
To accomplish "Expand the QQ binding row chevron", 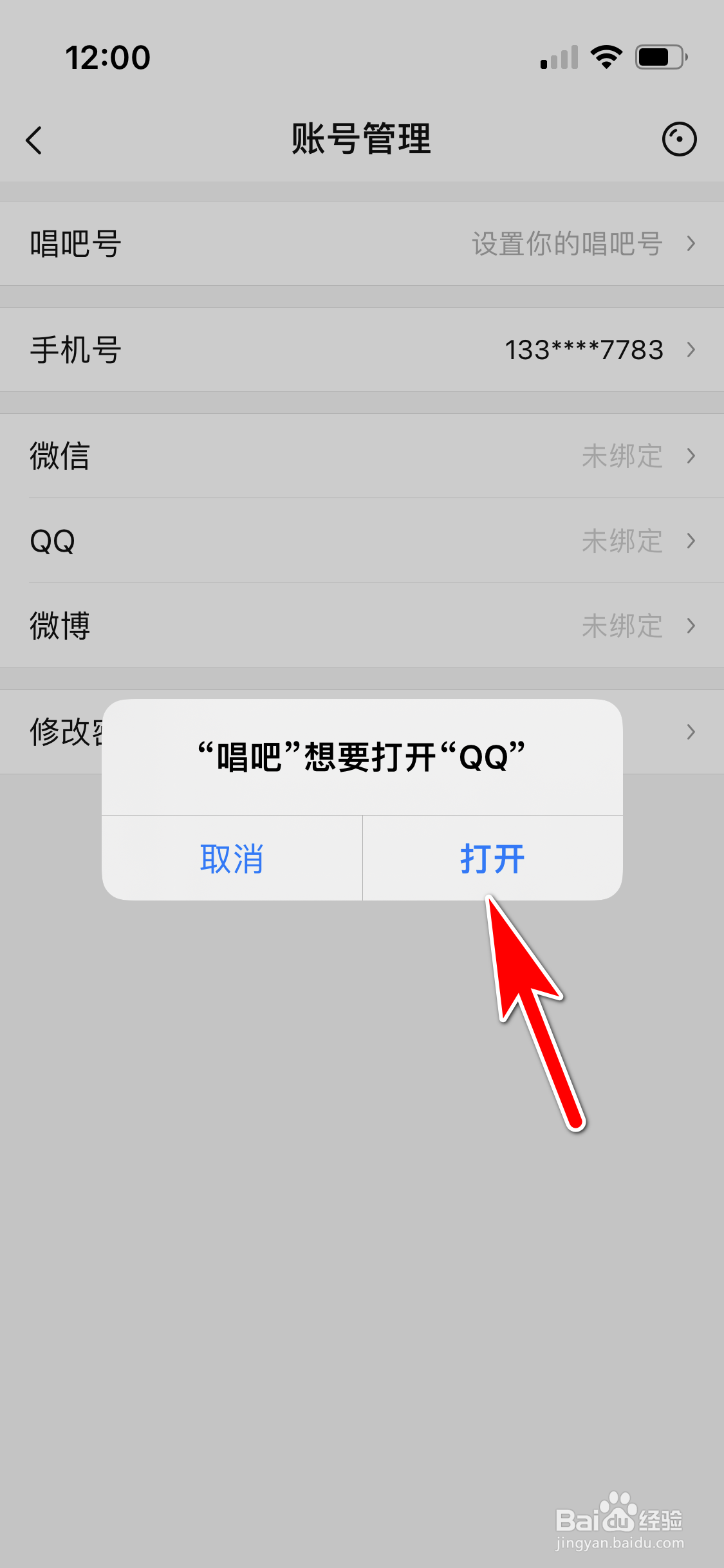I will point(692,541).
